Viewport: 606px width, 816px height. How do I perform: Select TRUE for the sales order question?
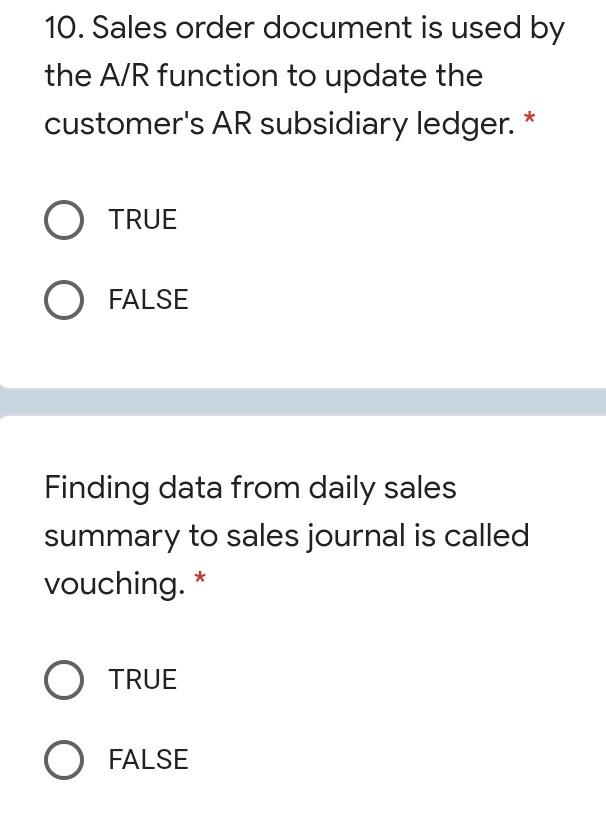click(x=64, y=220)
